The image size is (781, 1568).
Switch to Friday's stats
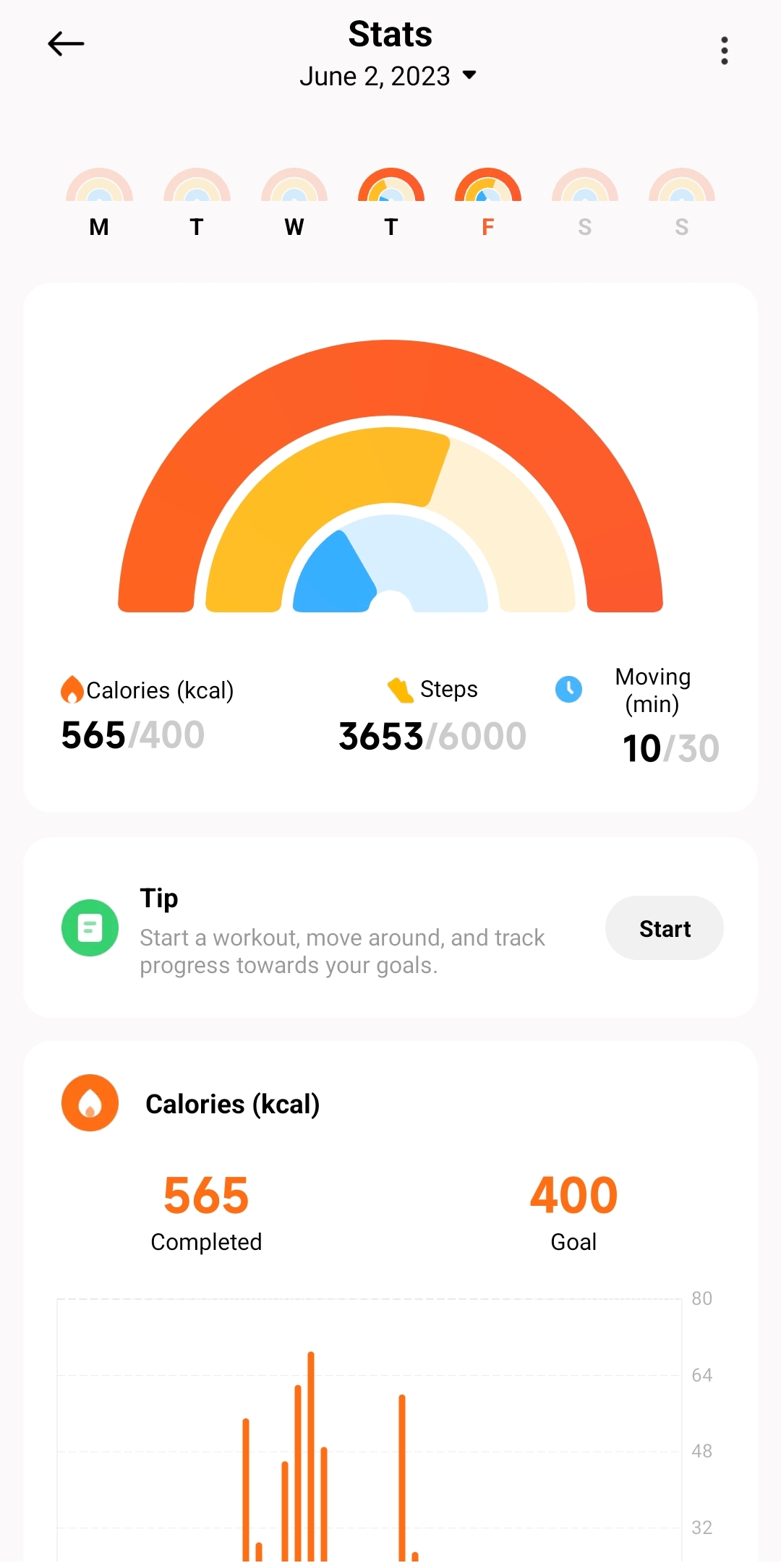click(x=488, y=202)
